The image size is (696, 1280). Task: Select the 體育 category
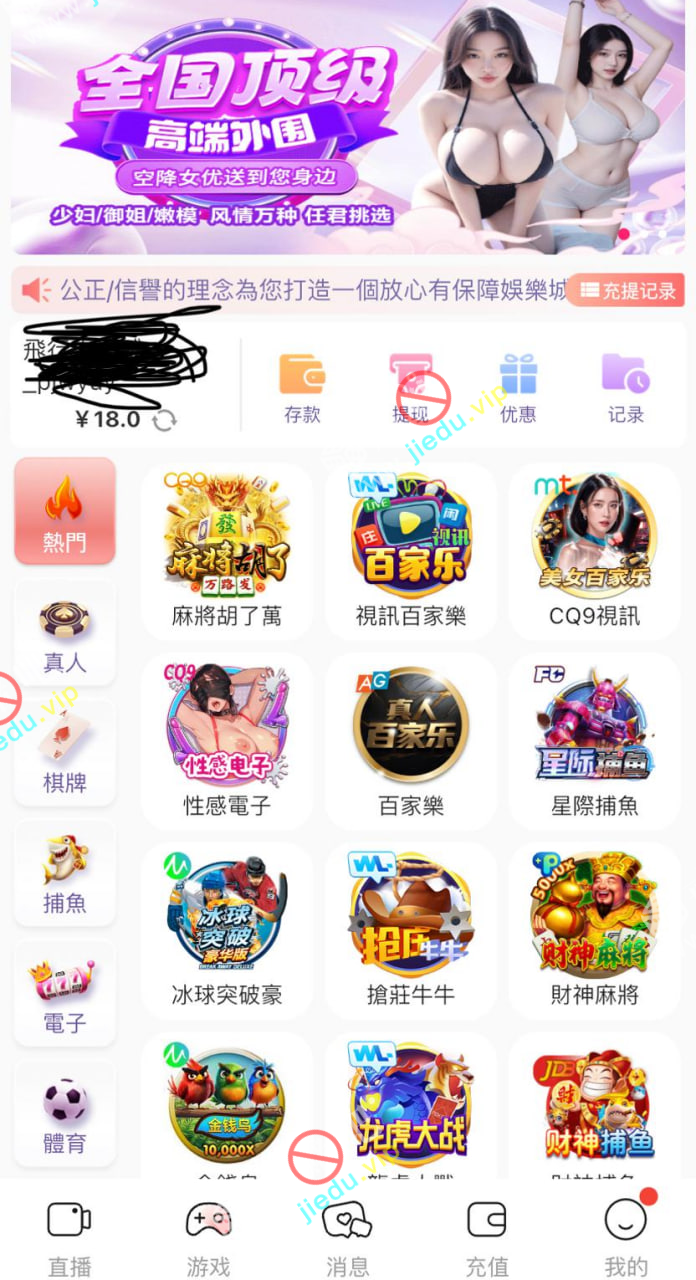pos(65,1114)
